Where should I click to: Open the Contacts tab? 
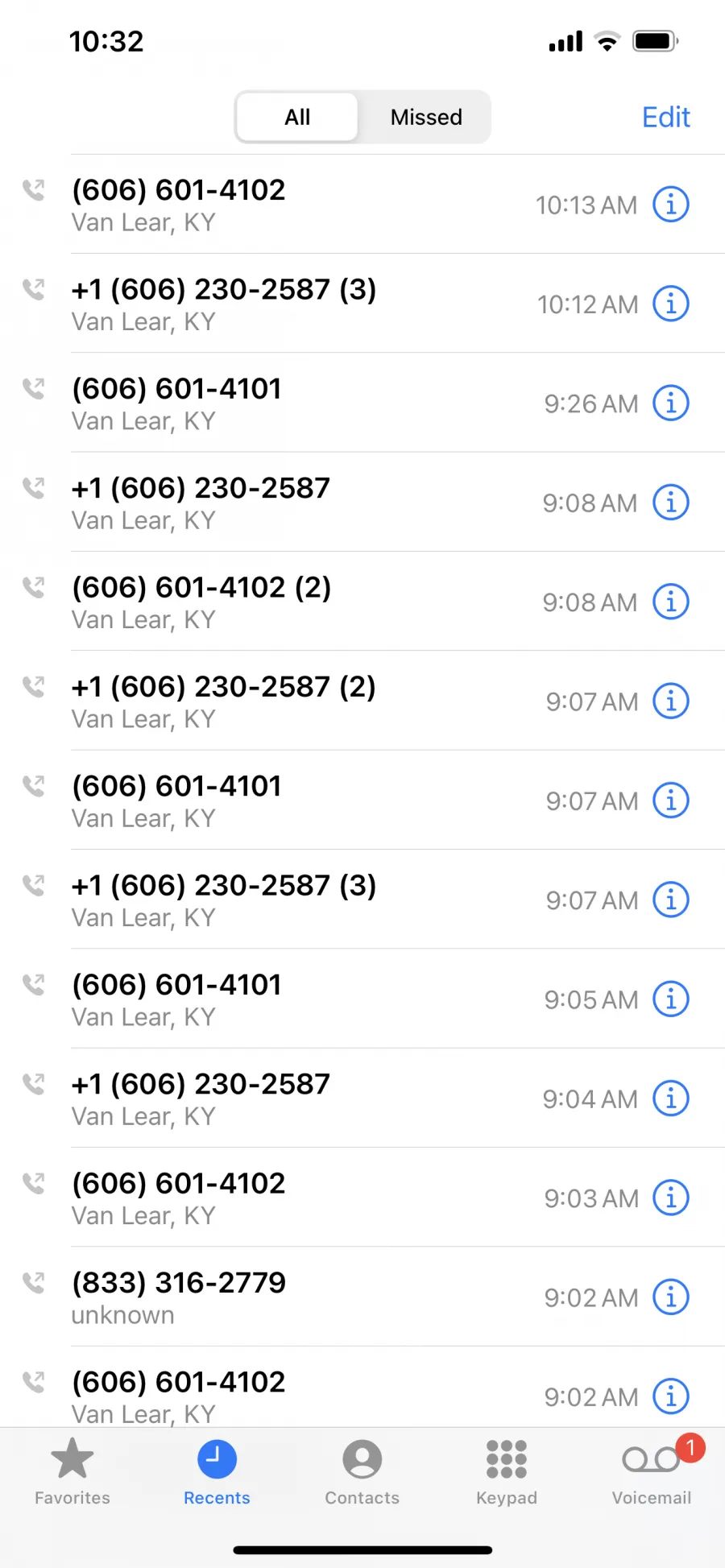(362, 1472)
